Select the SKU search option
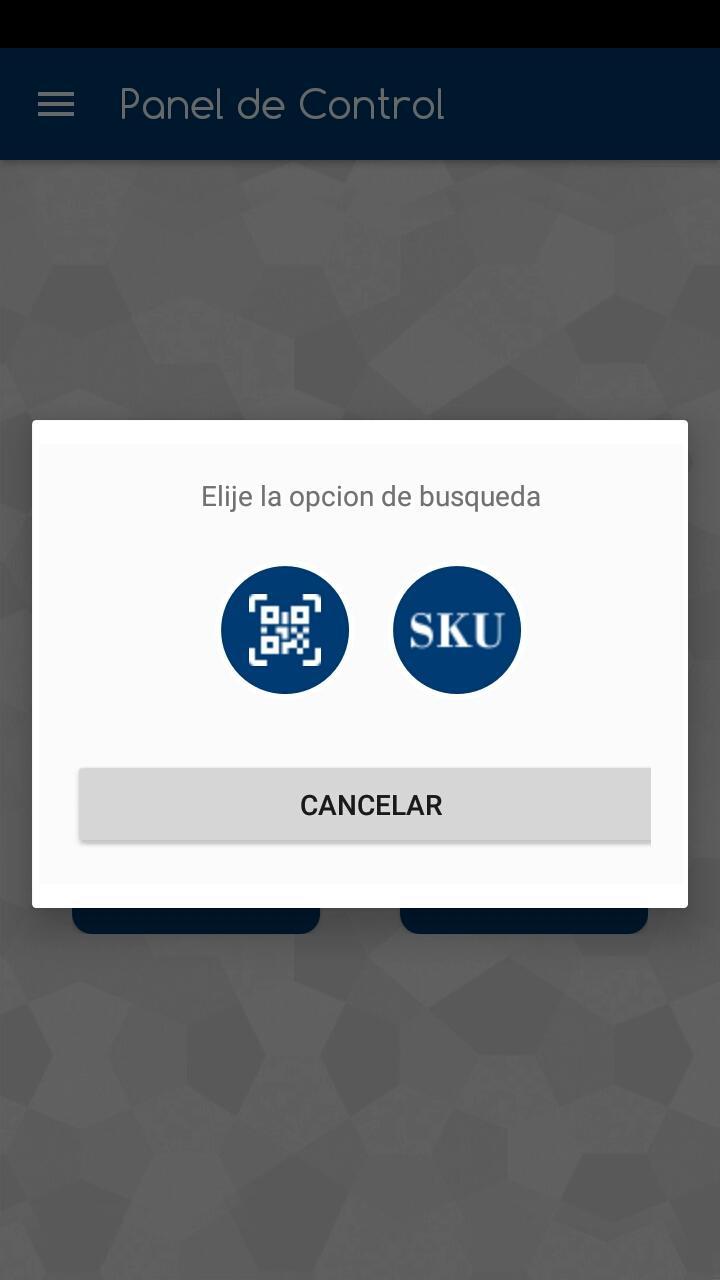Image resolution: width=720 pixels, height=1280 pixels. pos(457,630)
